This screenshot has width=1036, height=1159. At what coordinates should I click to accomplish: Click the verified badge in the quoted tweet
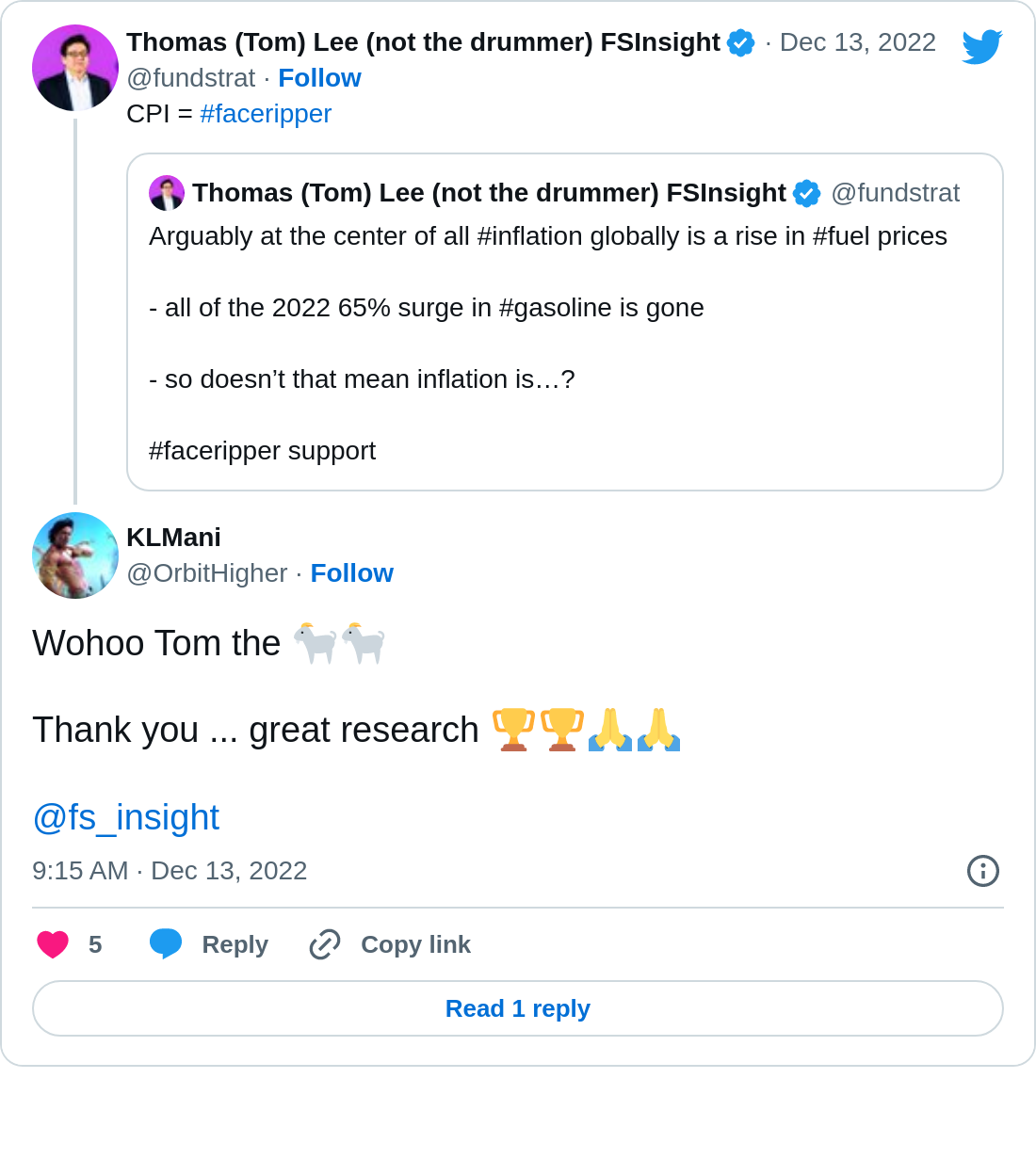tap(805, 193)
